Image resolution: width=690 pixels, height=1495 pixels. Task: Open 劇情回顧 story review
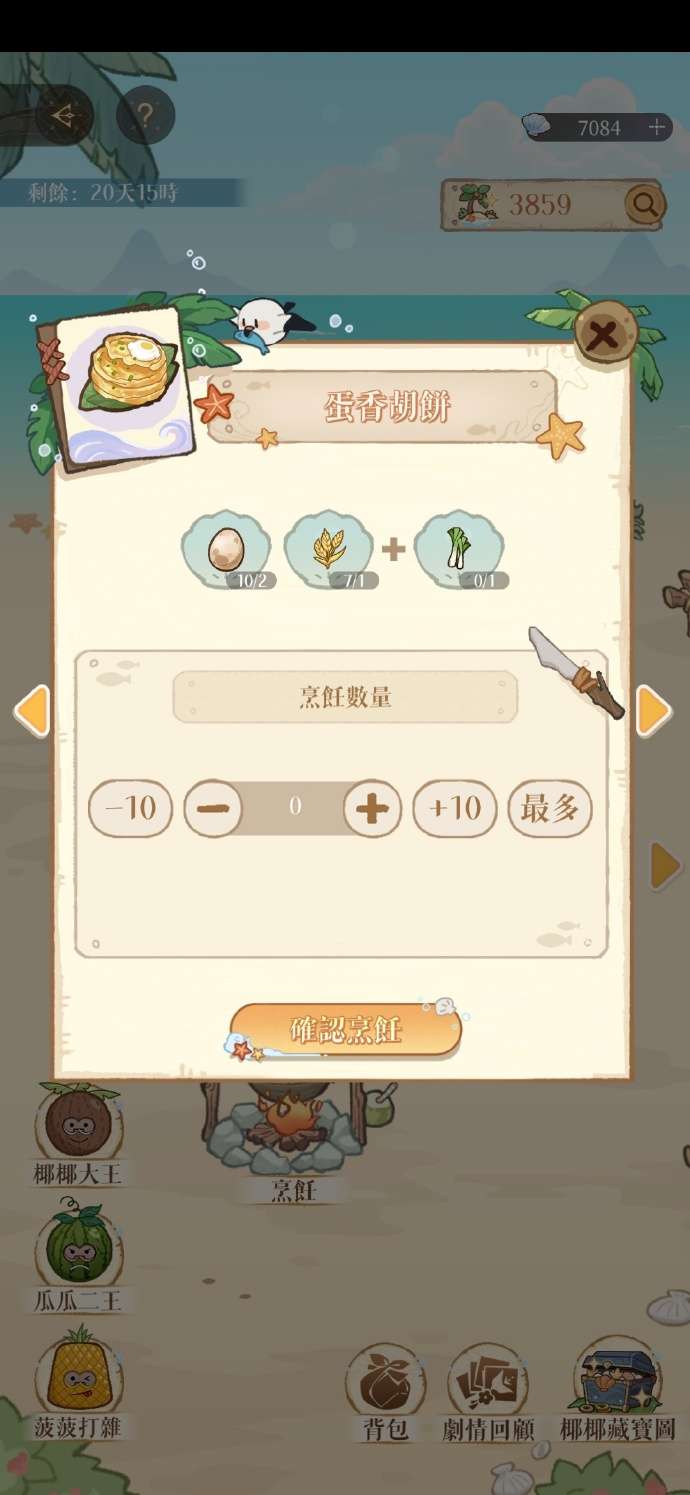point(488,1392)
